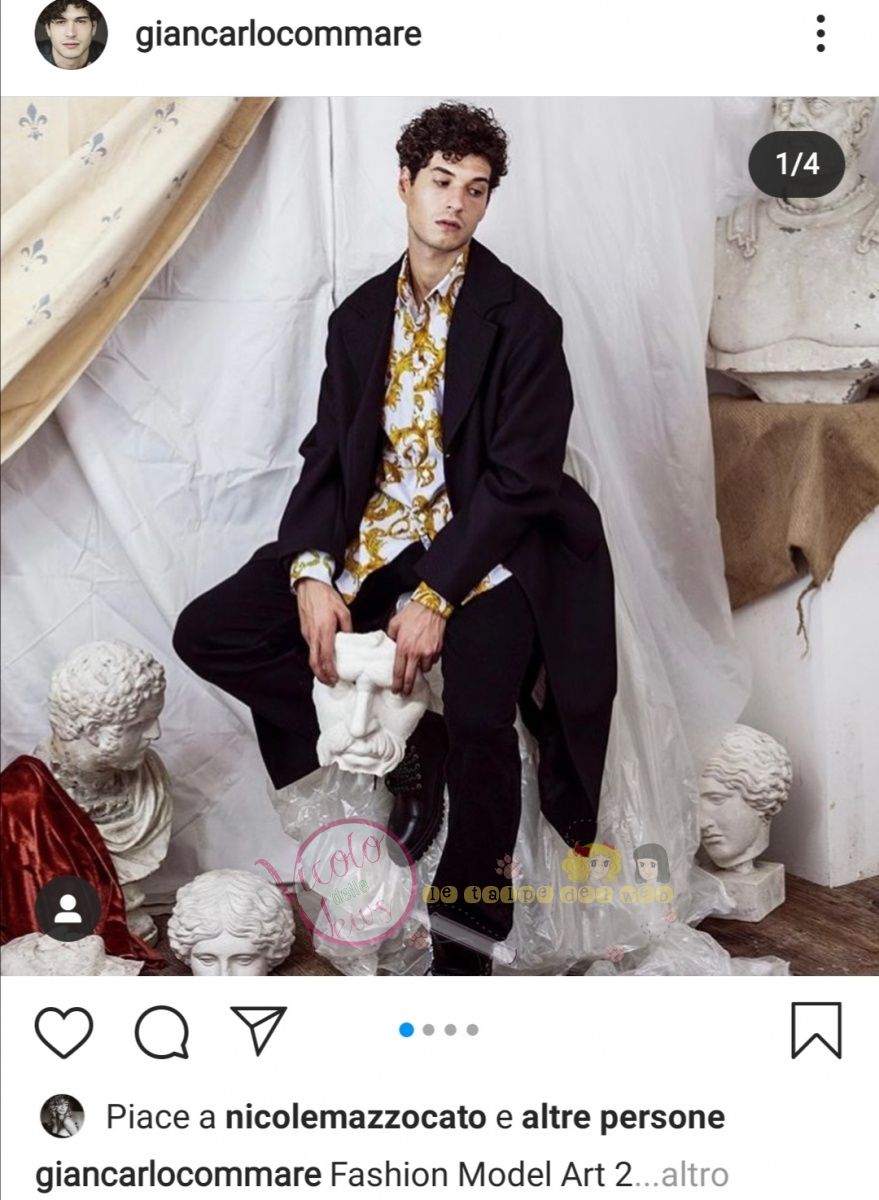
Task: View the other people who liked
Action: coord(622,1117)
